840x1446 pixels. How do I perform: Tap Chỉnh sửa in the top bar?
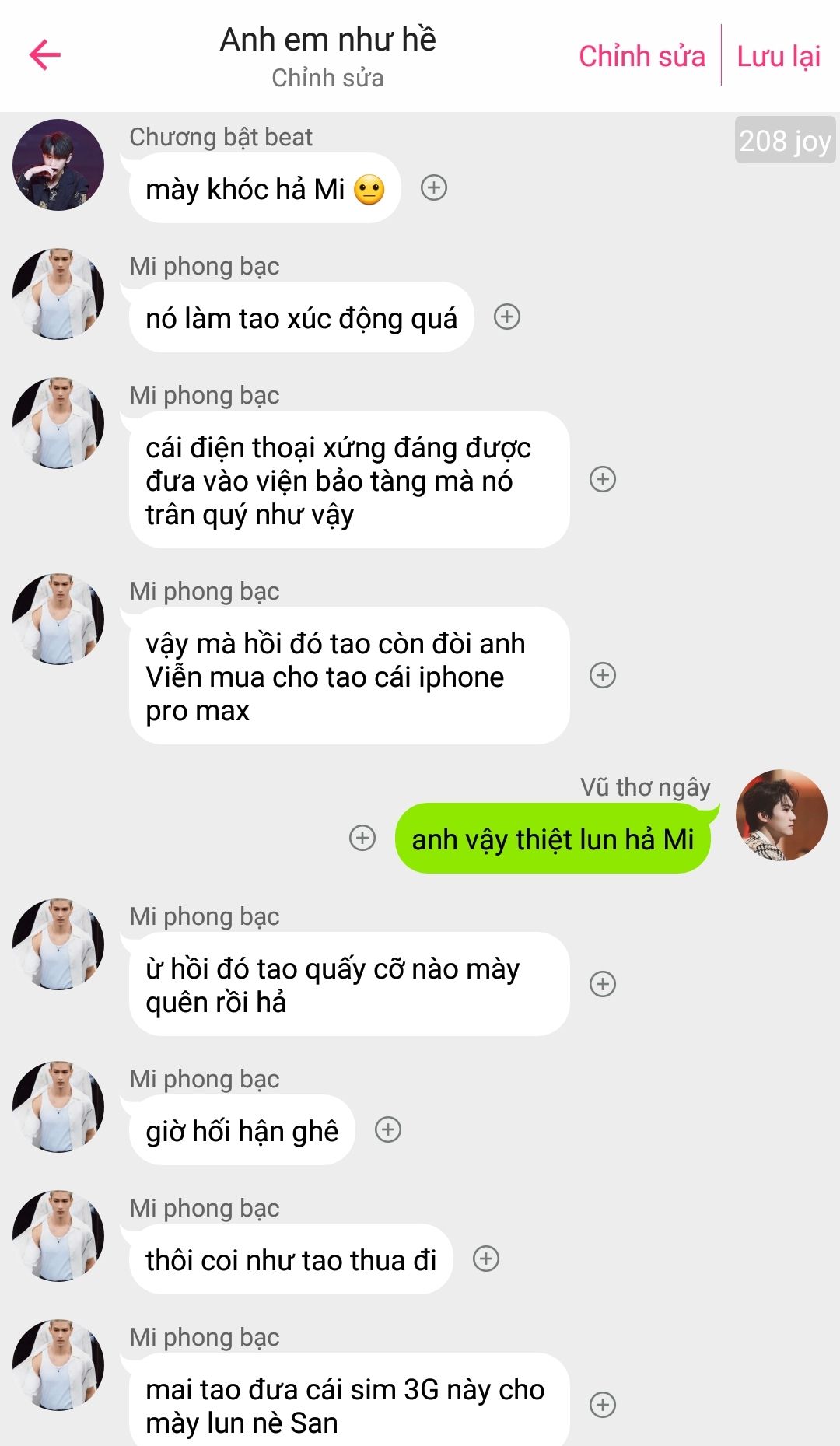642,56
